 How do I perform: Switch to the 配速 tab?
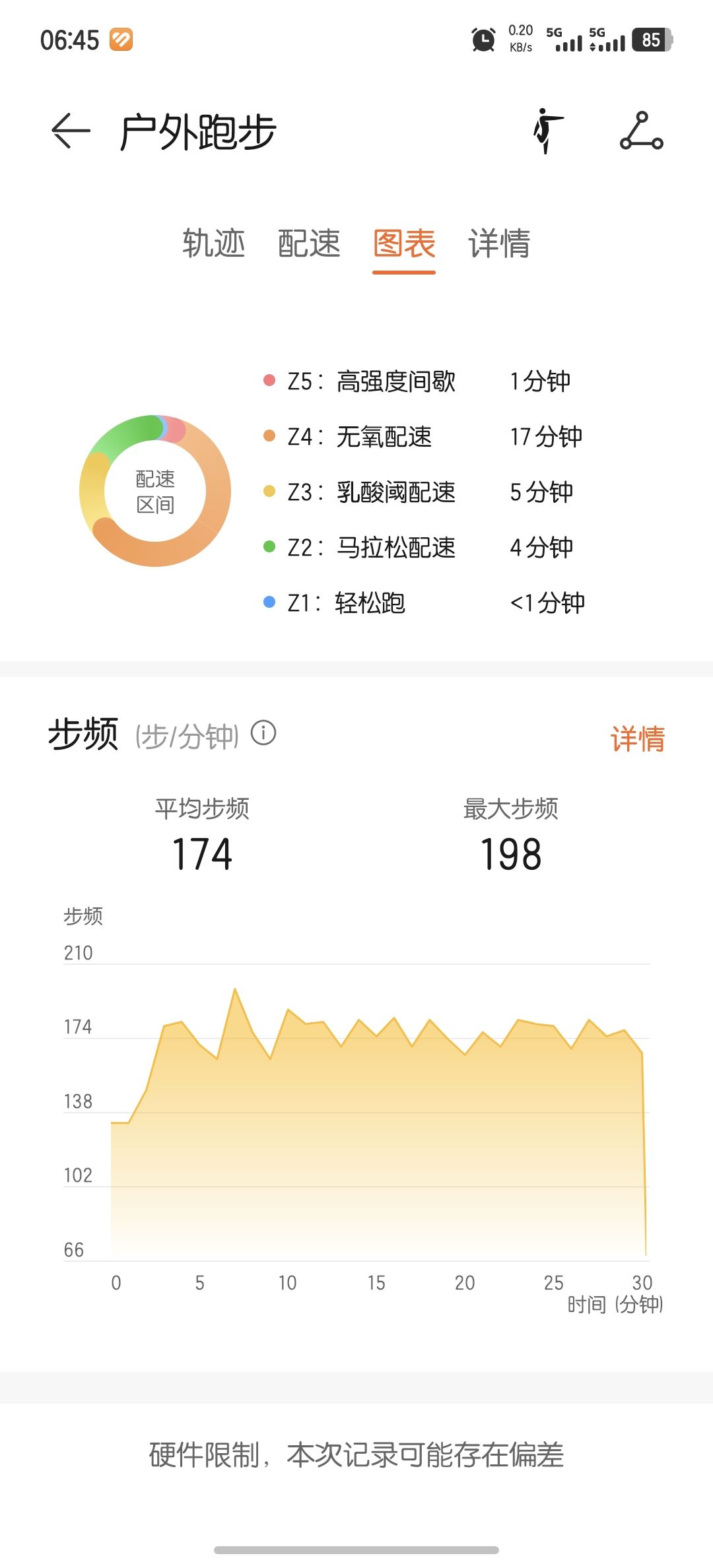[x=309, y=244]
